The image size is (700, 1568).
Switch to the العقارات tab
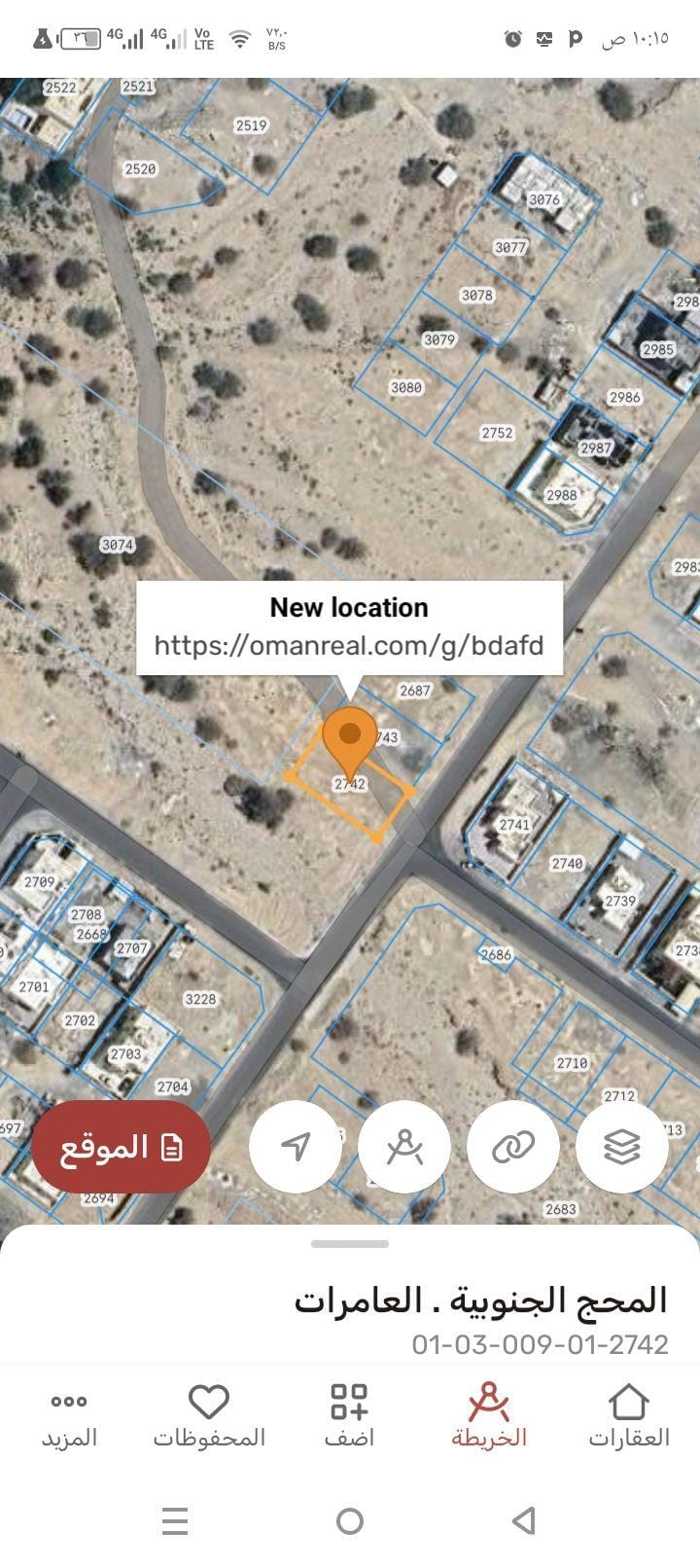[x=628, y=1416]
